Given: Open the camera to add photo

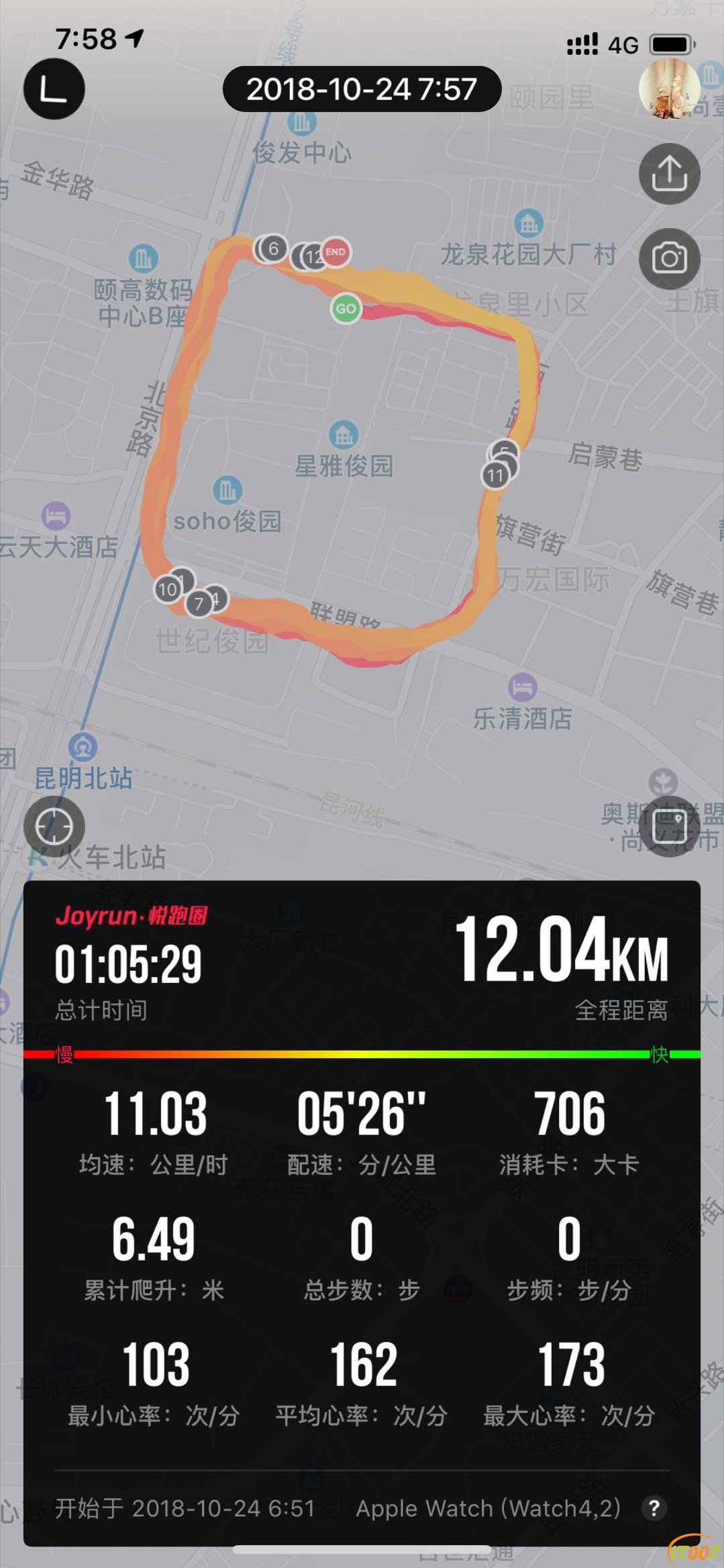Looking at the screenshot, I should [669, 258].
